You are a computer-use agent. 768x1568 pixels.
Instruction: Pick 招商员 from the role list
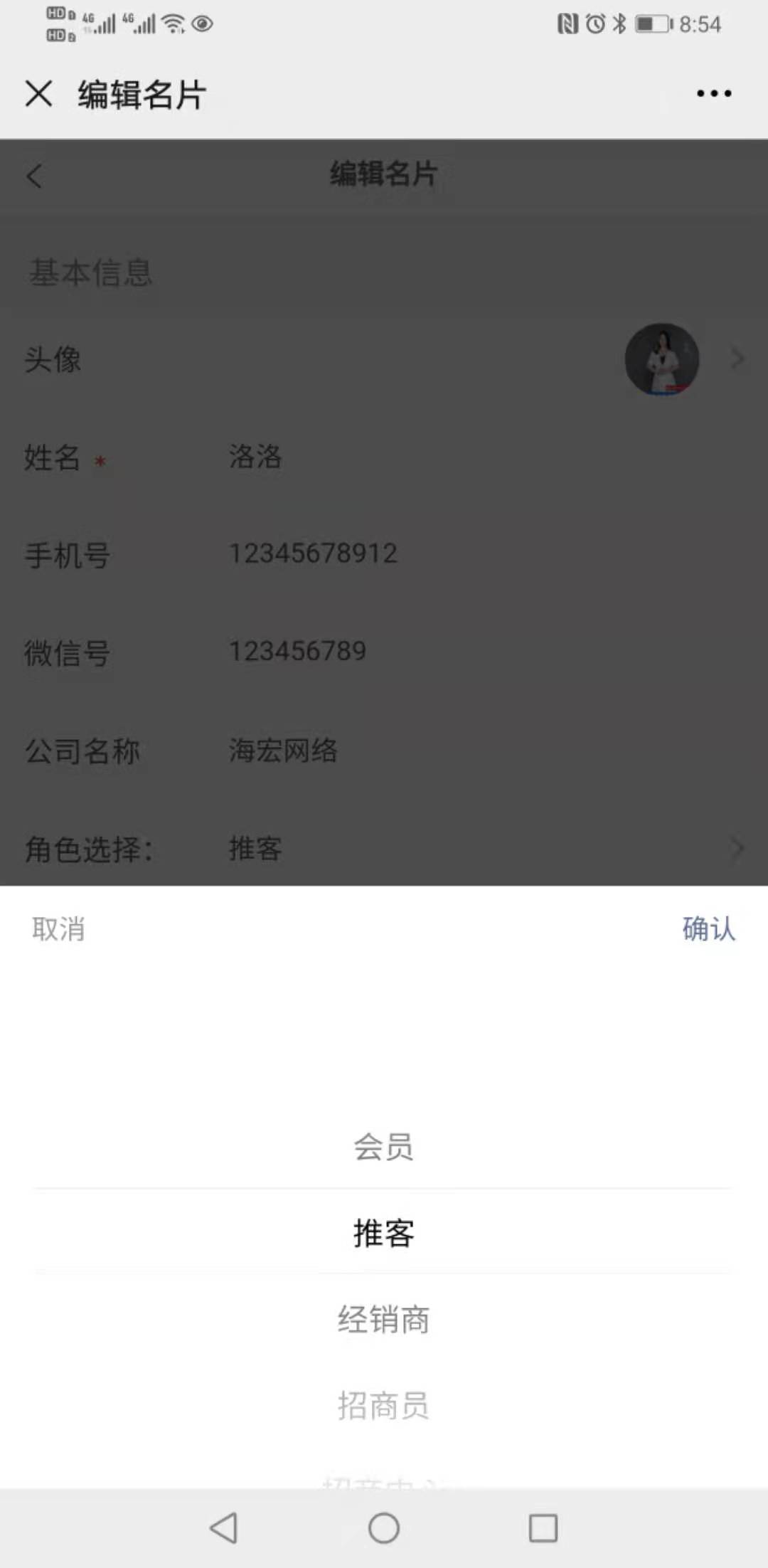click(384, 1405)
